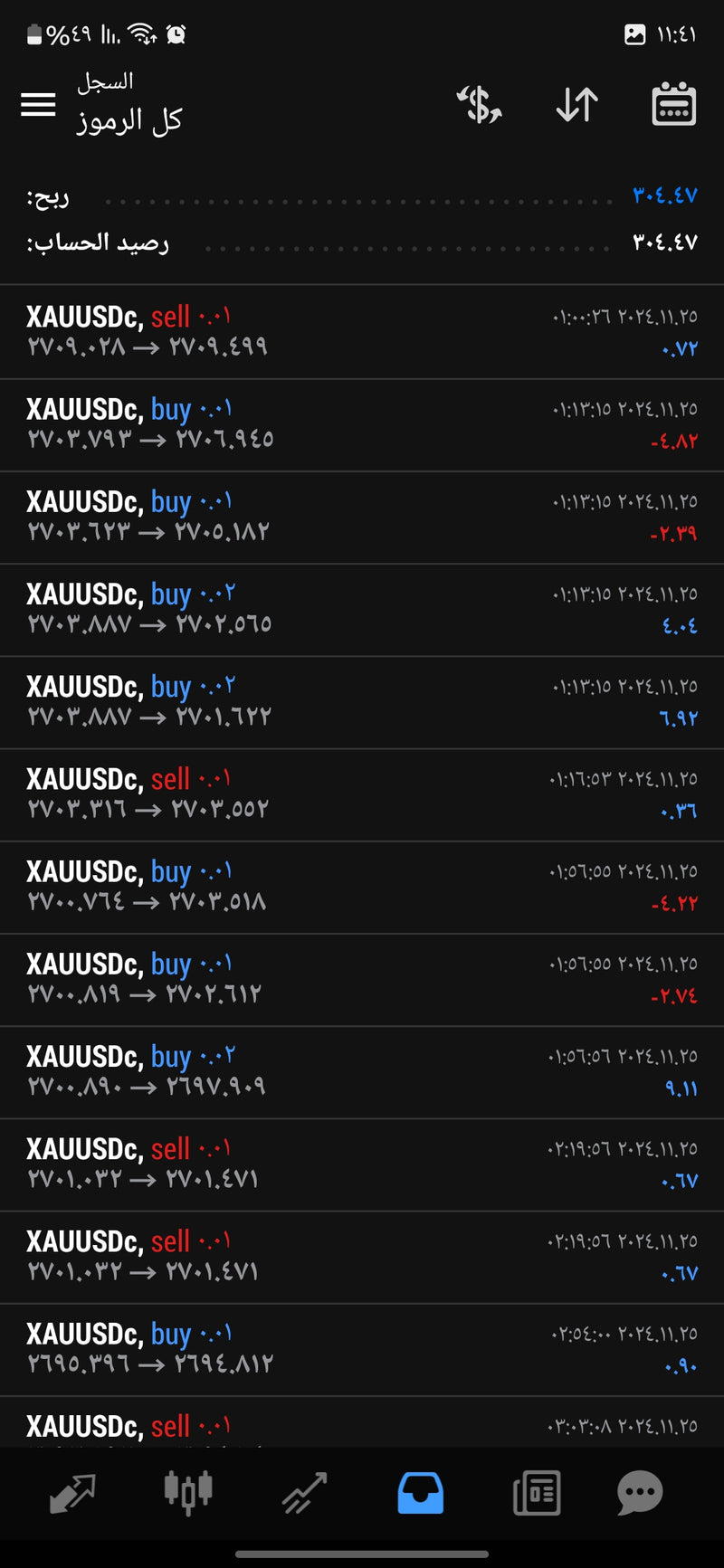Switch to the candlestick Chart tab
Viewport: 724px width, 1568px height.
pos(188,1493)
